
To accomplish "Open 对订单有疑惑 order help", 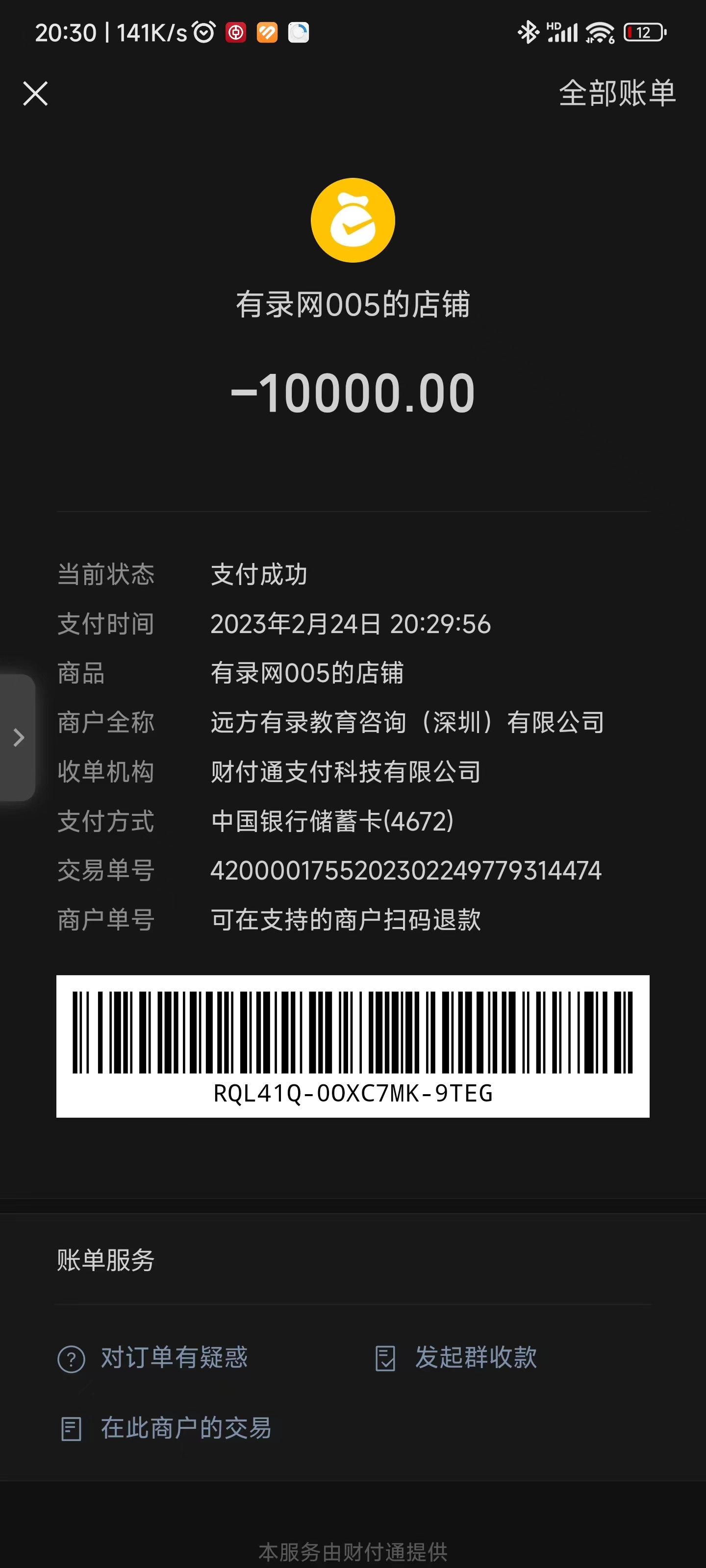I will pyautogui.click(x=153, y=1358).
